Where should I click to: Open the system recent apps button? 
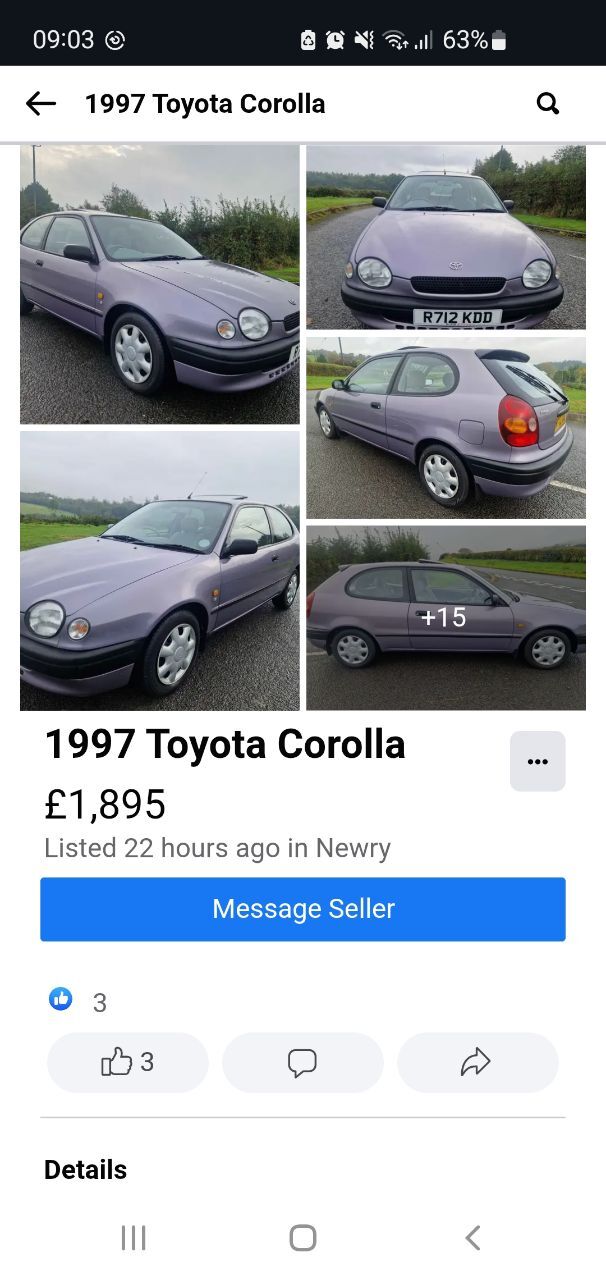pos(133,1238)
